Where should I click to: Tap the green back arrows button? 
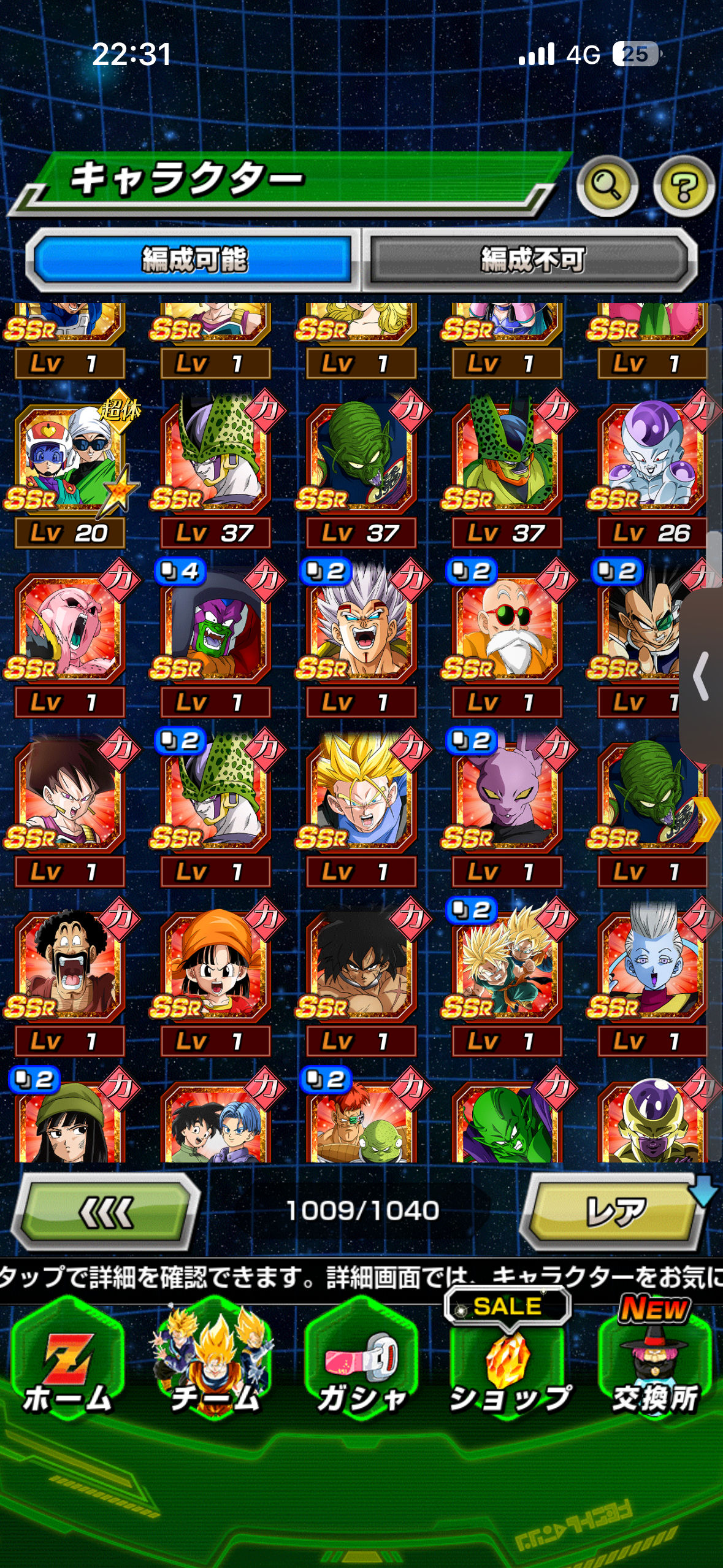tap(107, 1212)
